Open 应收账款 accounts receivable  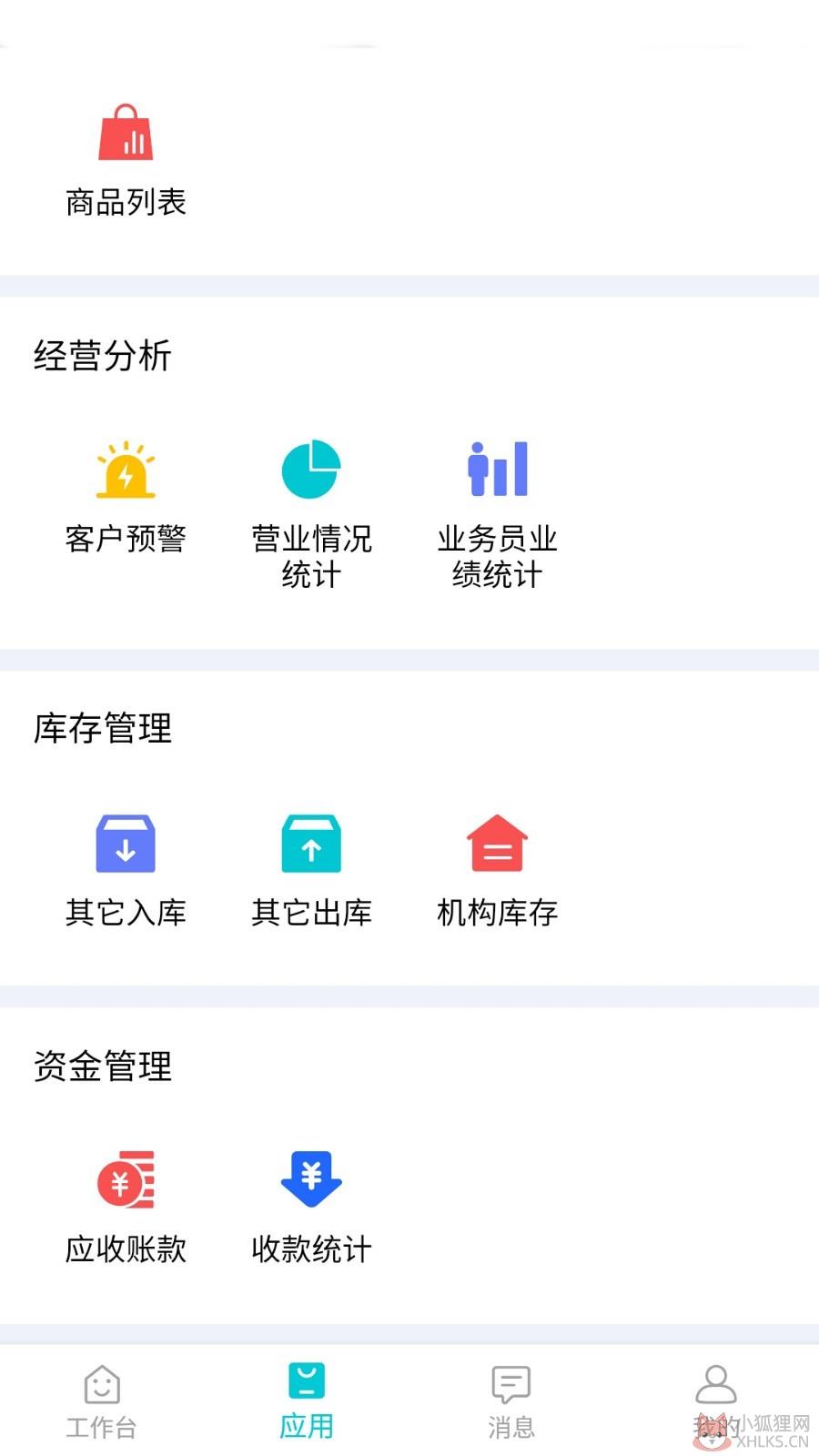pos(126,1208)
